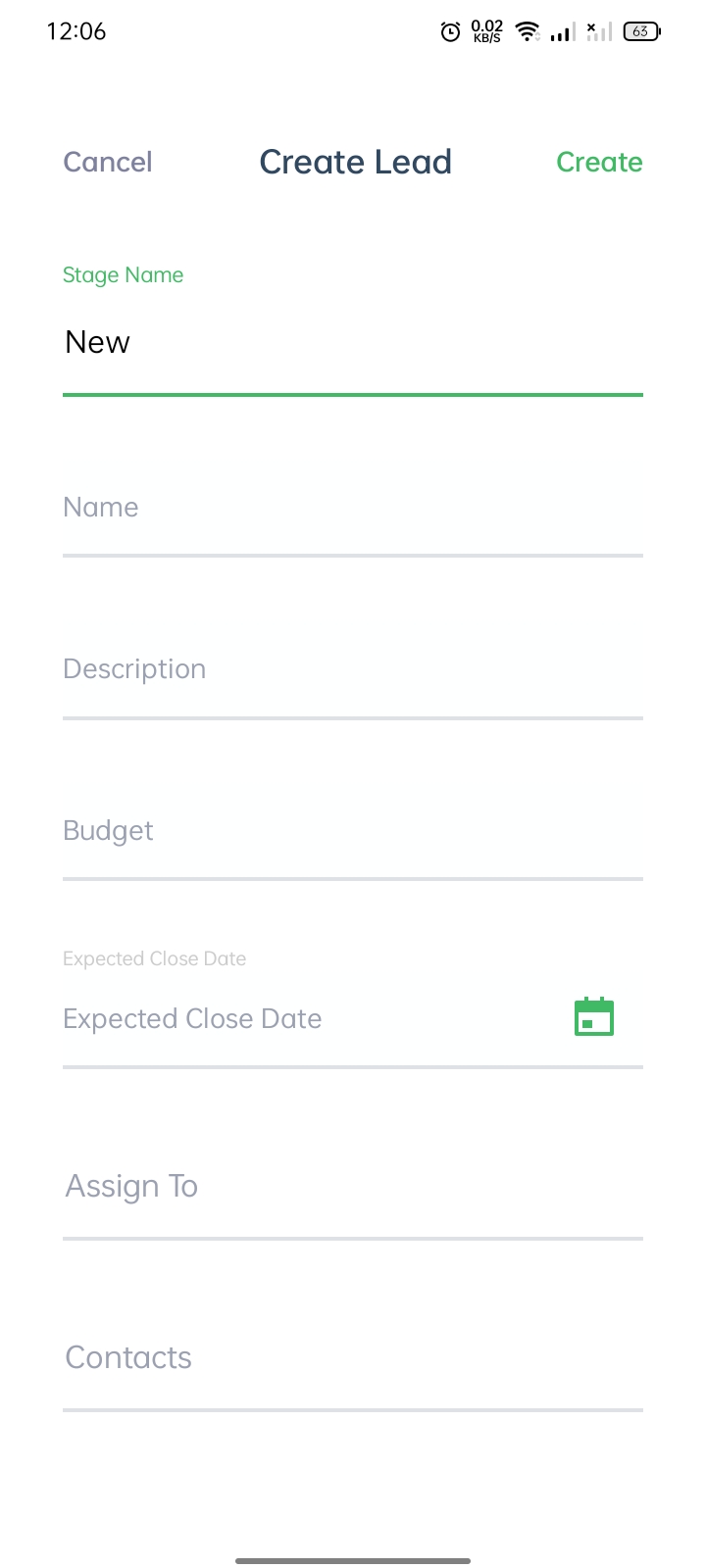Cancel creating the lead
706x1568 pixels.
click(108, 162)
